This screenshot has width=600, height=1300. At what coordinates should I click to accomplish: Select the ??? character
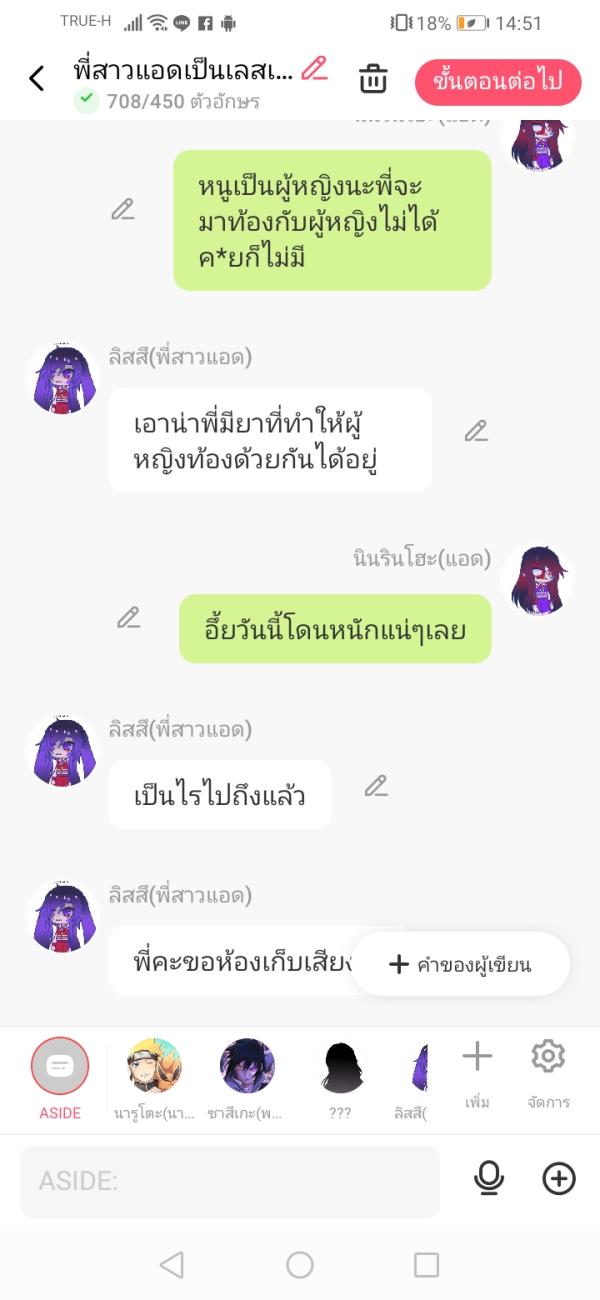pyautogui.click(x=340, y=1066)
